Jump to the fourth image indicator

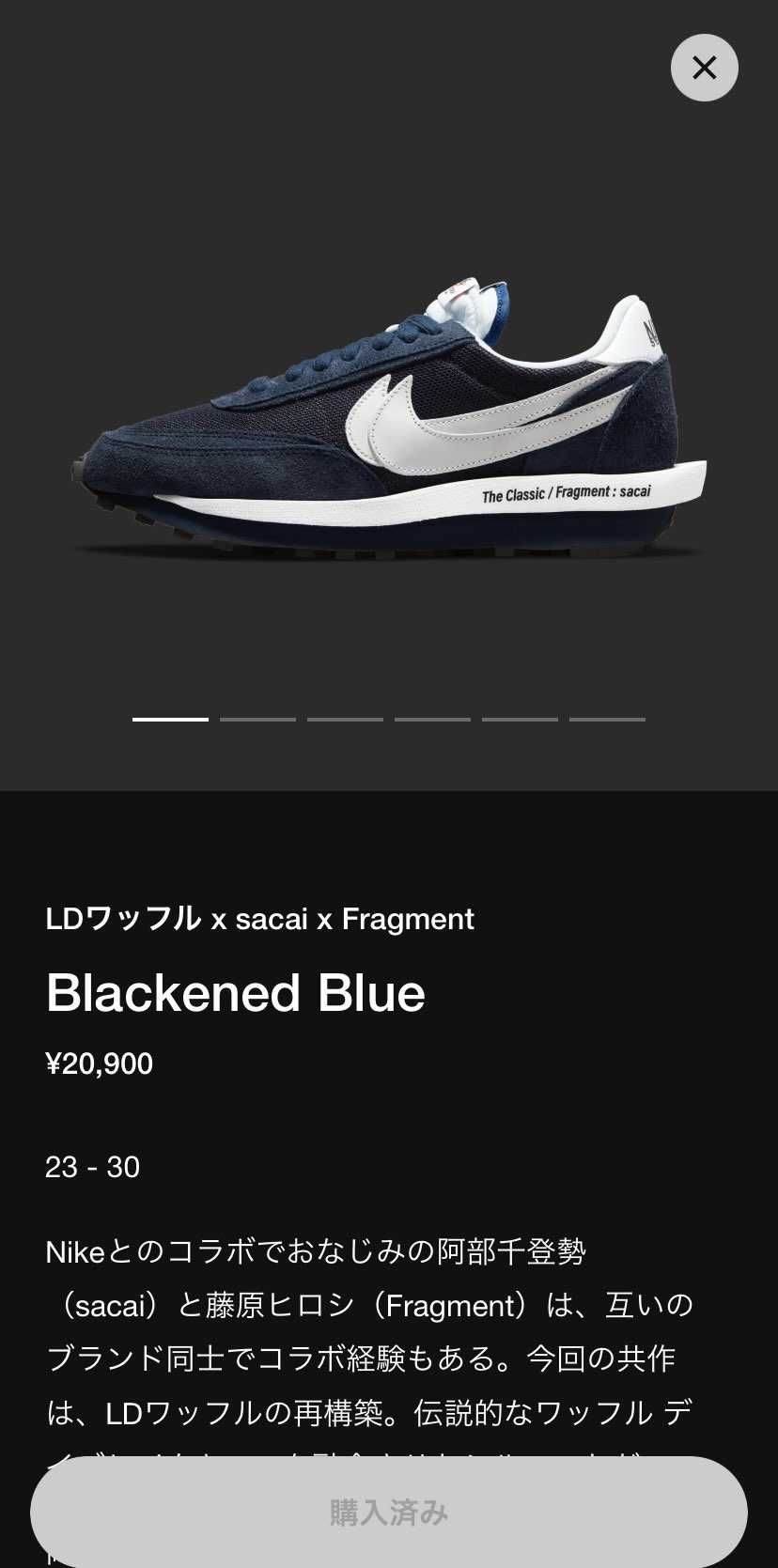[x=432, y=718]
